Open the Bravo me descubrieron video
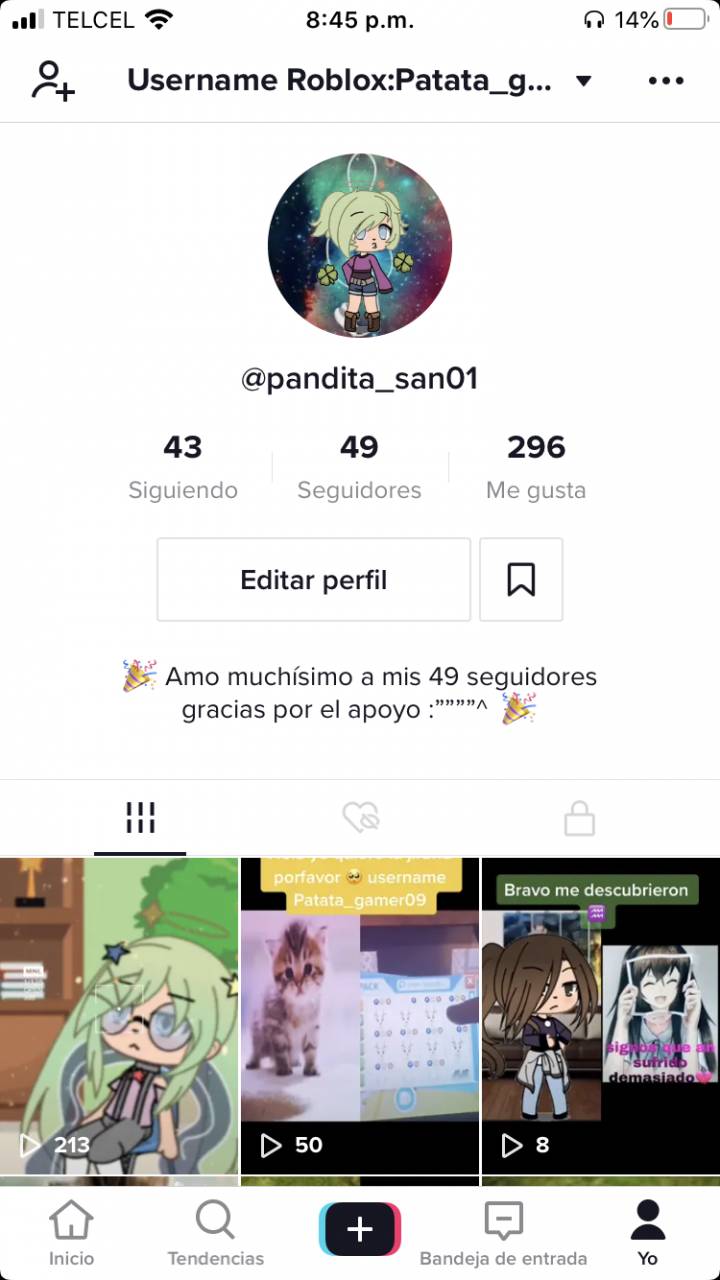 (600, 1015)
